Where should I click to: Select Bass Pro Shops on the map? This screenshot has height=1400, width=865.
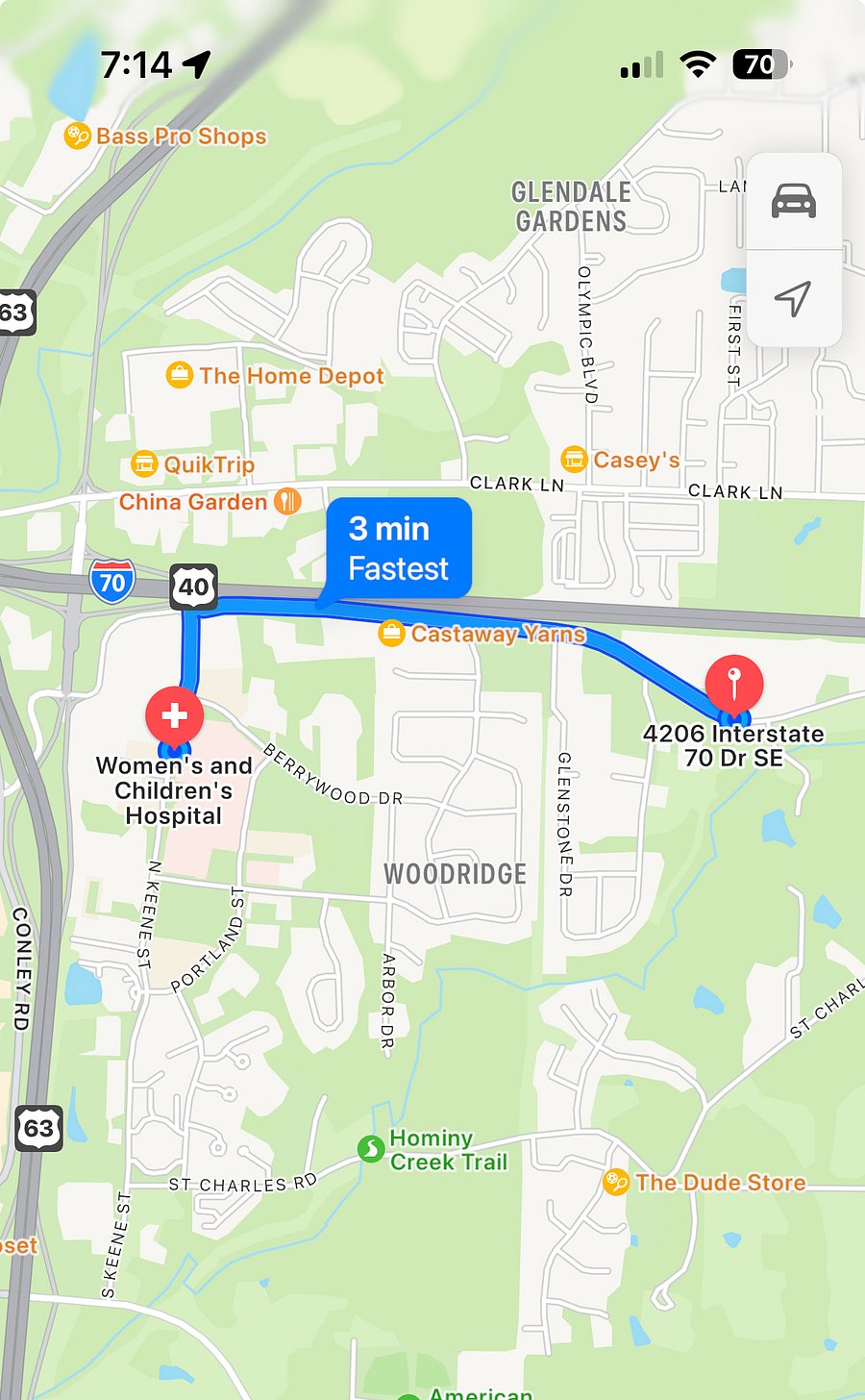[x=77, y=136]
